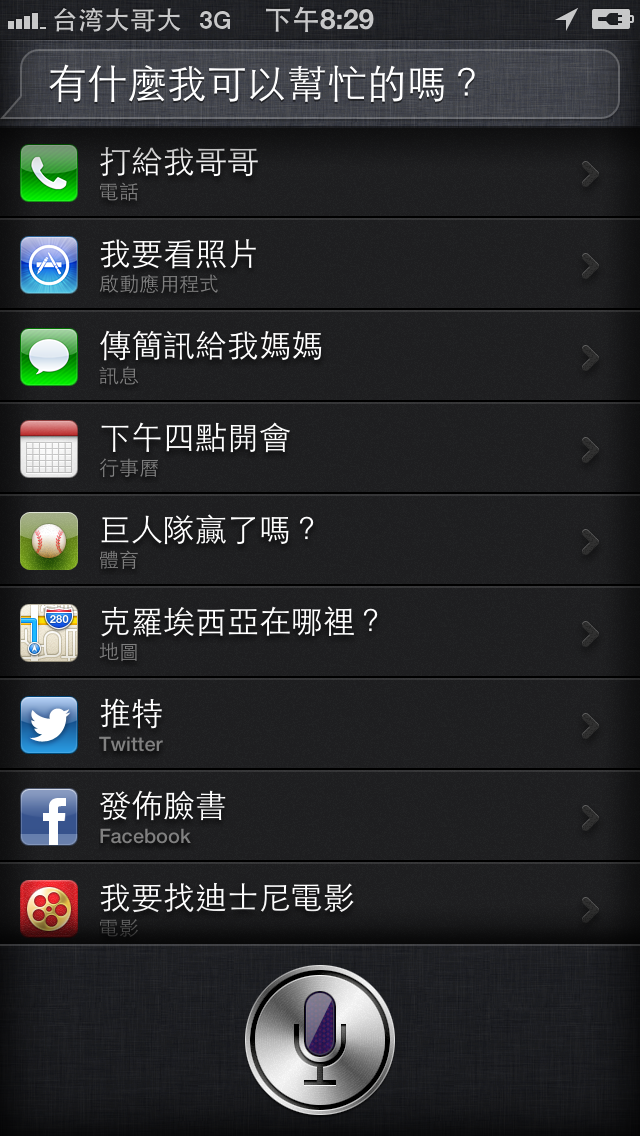The height and width of the screenshot is (1136, 640).
Task: Select the 傳簡訊給我媽媽 messages row
Action: 320,356
